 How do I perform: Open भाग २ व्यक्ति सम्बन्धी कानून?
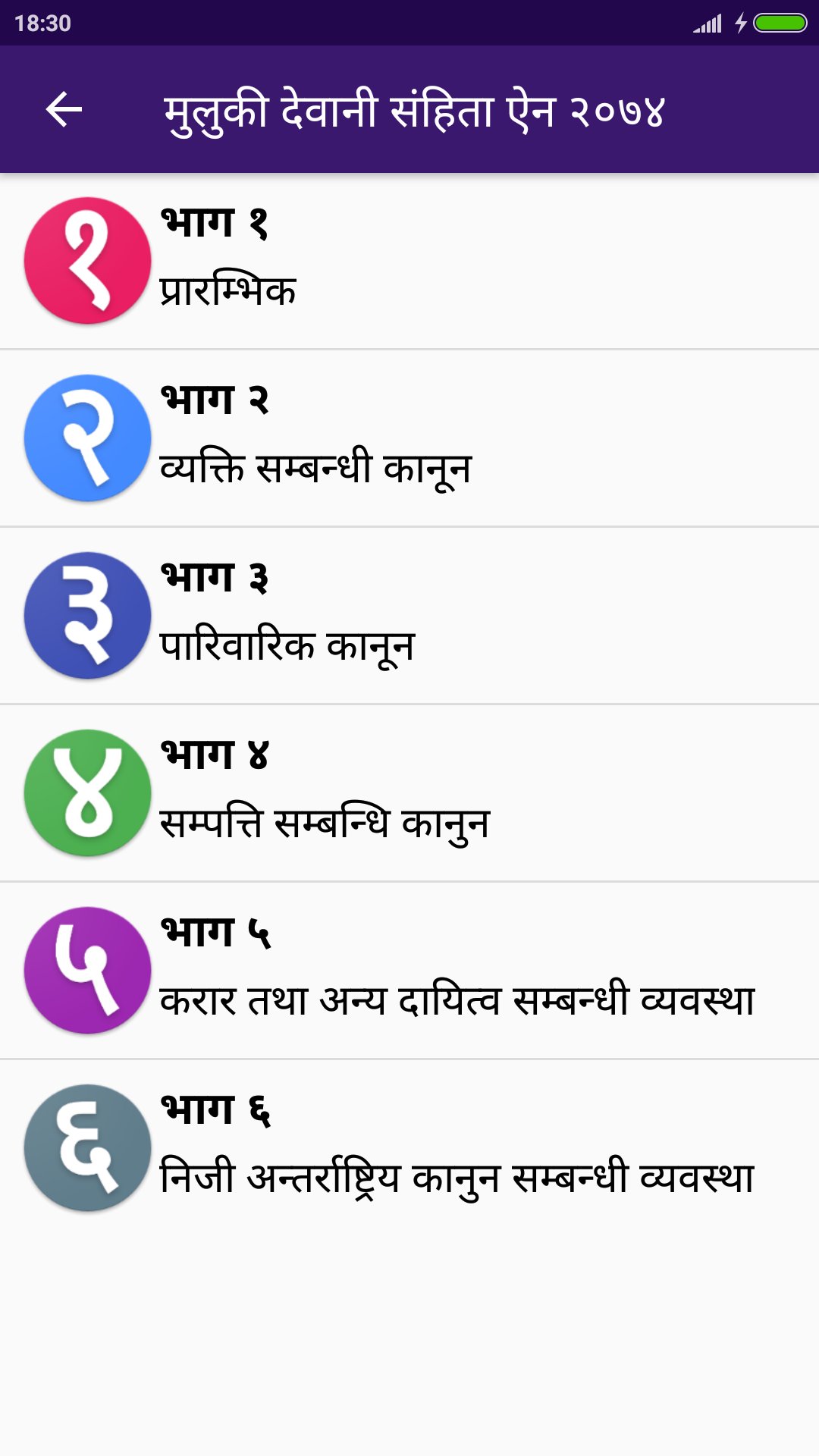coord(409,438)
